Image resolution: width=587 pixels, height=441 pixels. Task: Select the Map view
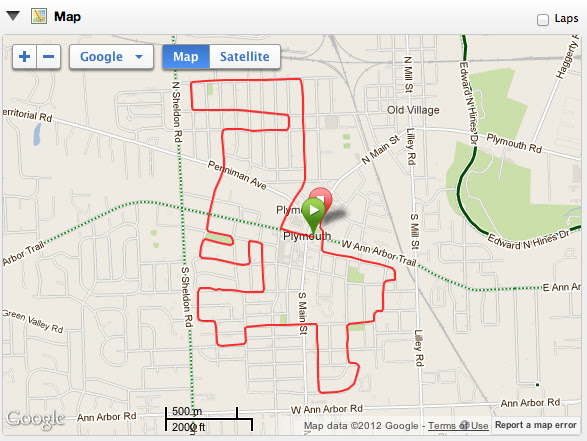[186, 57]
